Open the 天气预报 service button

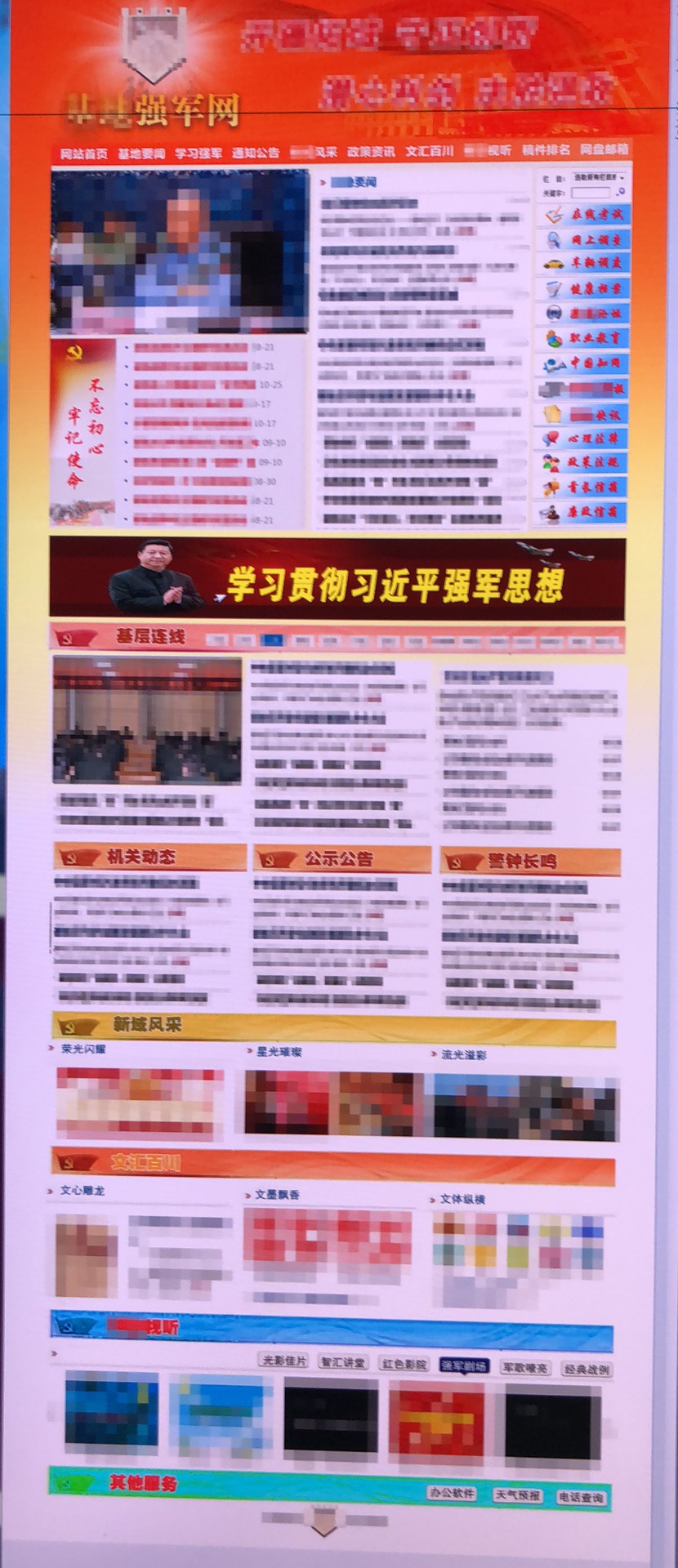pyautogui.click(x=518, y=1495)
